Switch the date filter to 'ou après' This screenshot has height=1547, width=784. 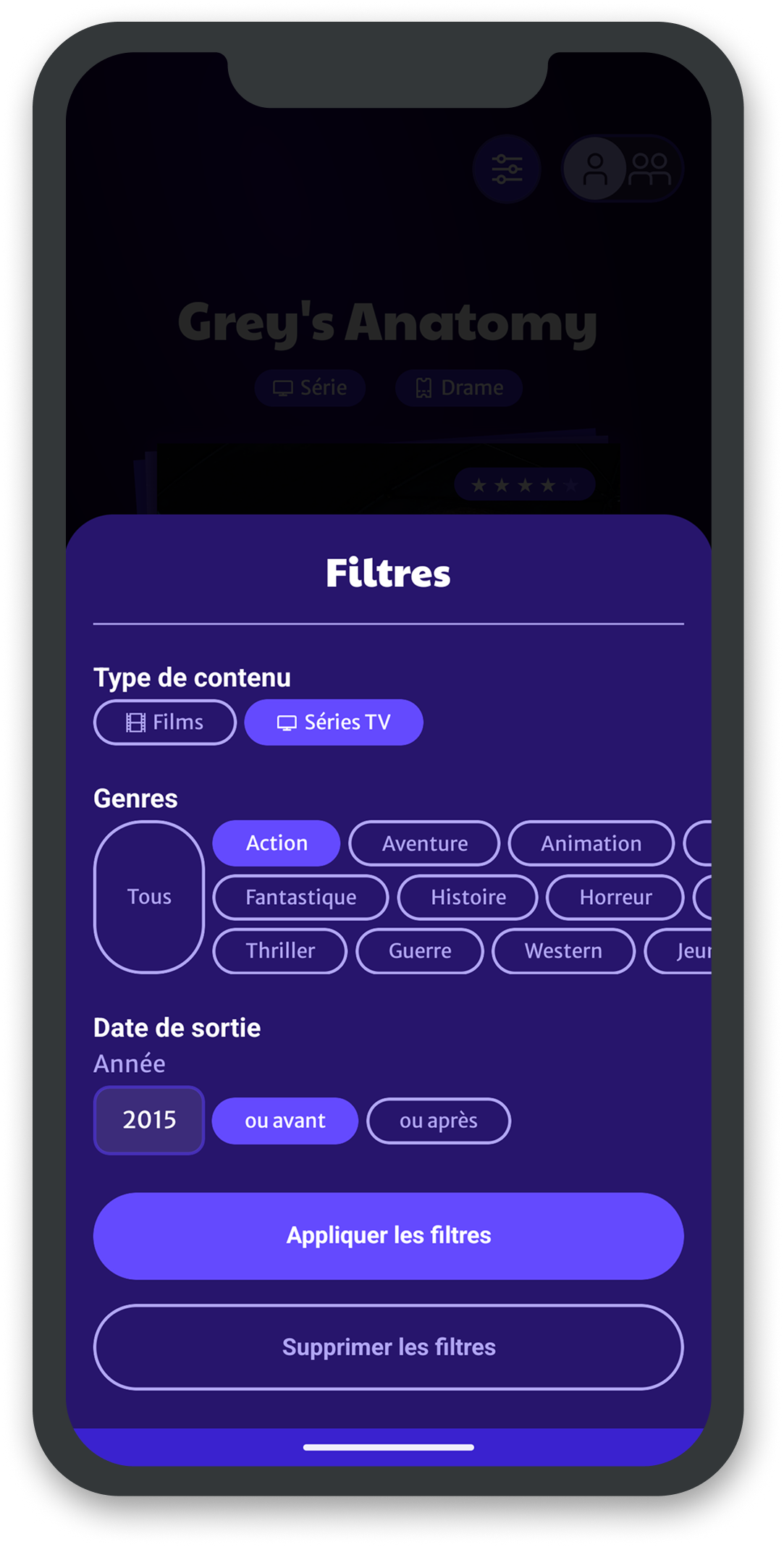pyautogui.click(x=439, y=1121)
